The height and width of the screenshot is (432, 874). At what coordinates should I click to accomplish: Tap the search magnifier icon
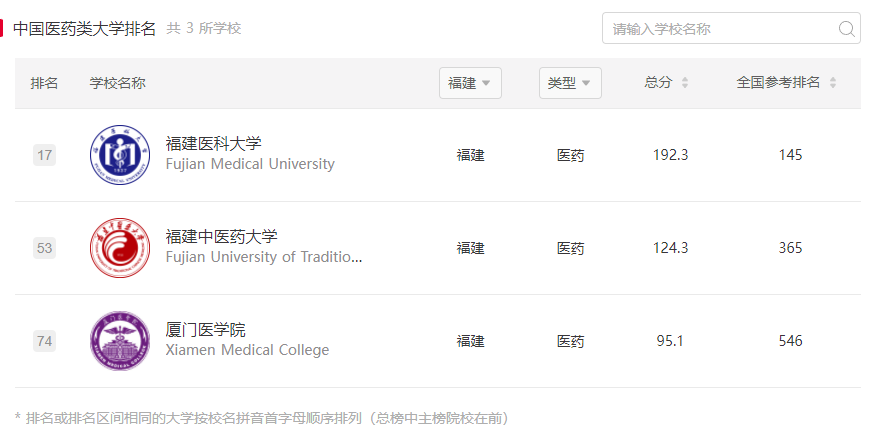point(847,29)
